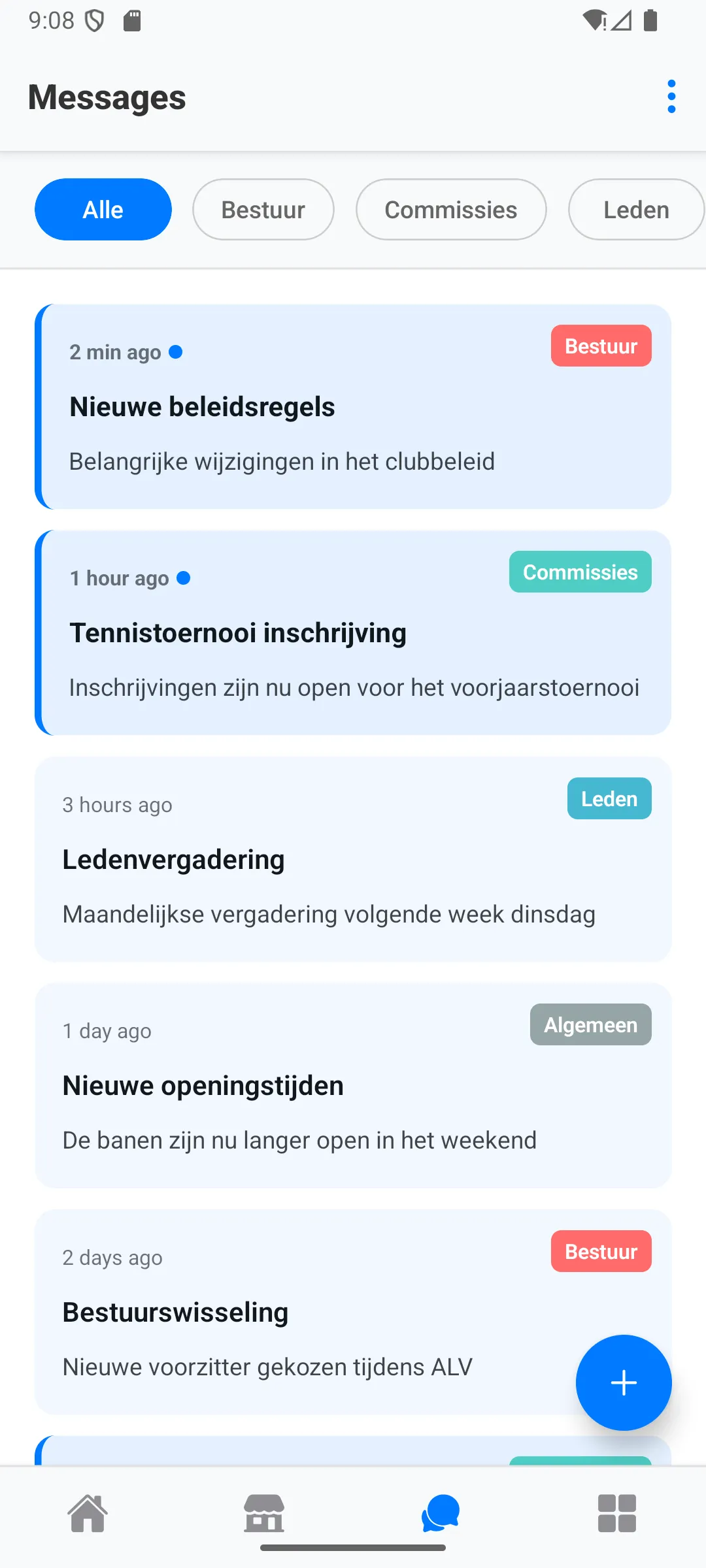
Task: Tap the unread dot on Tennistoernooi inschrijving
Action: (x=184, y=578)
